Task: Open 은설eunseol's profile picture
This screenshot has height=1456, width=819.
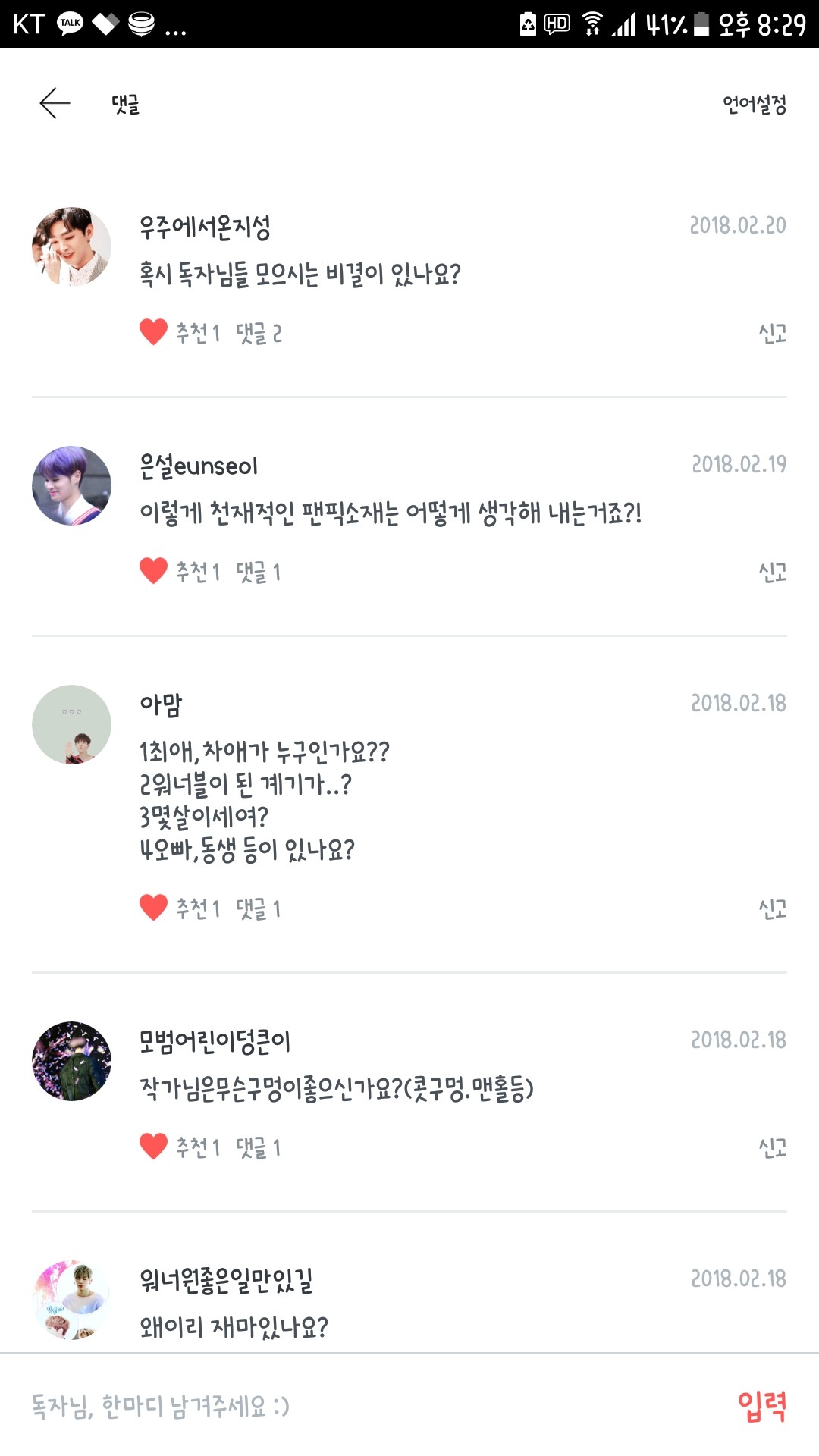Action: (x=71, y=485)
